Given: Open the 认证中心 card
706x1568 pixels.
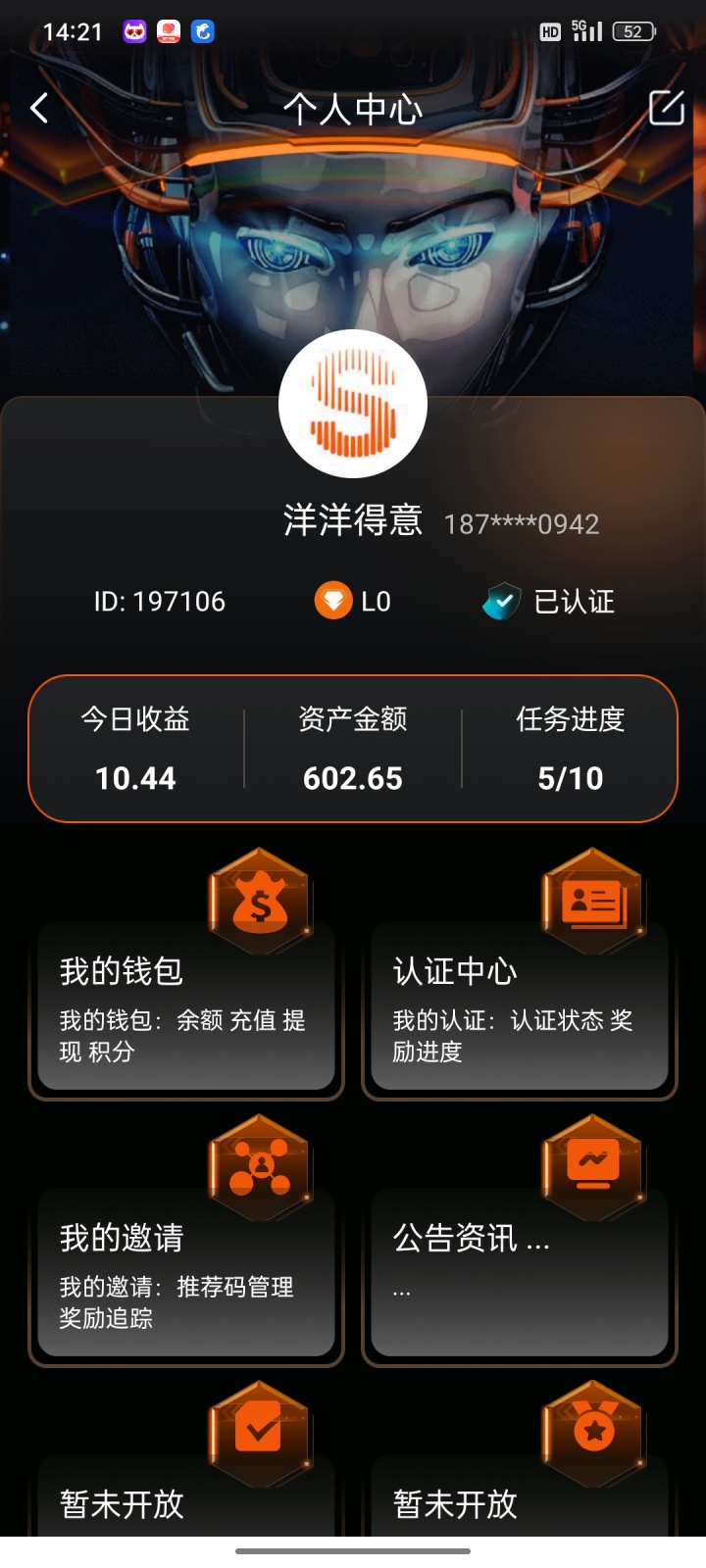Looking at the screenshot, I should 520,1009.
